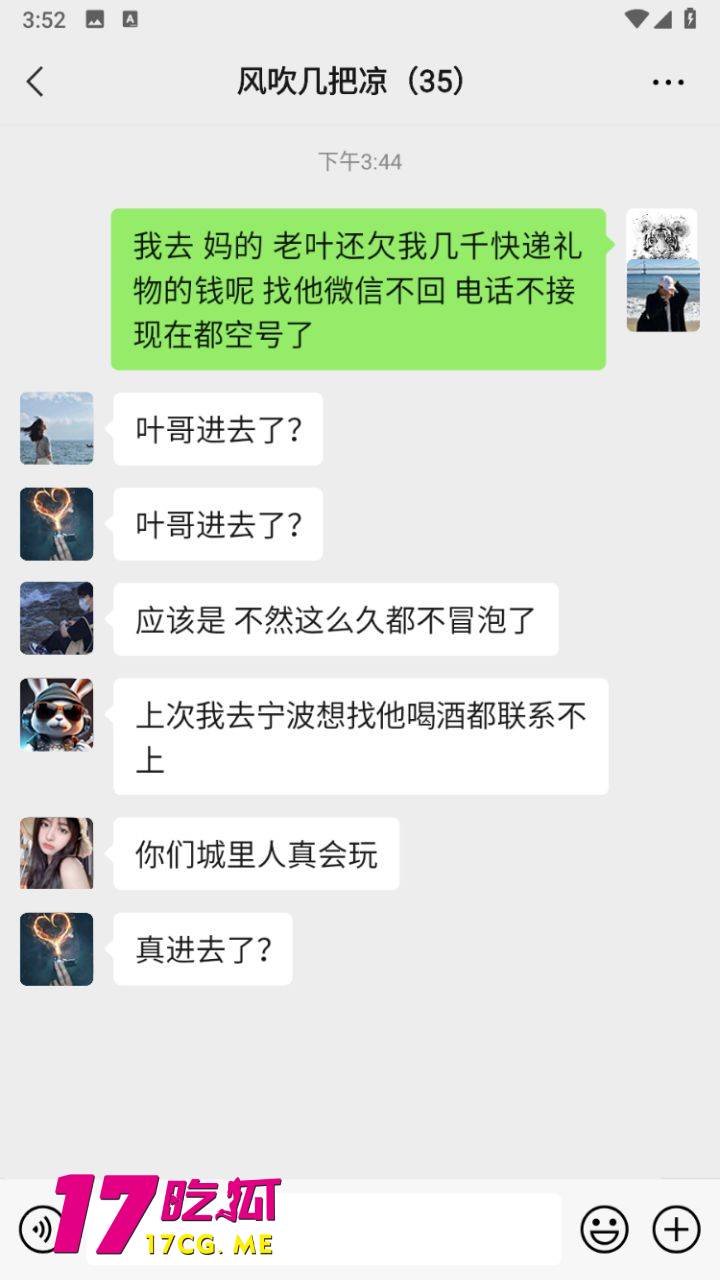Open the emoji picker

[x=605, y=1228]
